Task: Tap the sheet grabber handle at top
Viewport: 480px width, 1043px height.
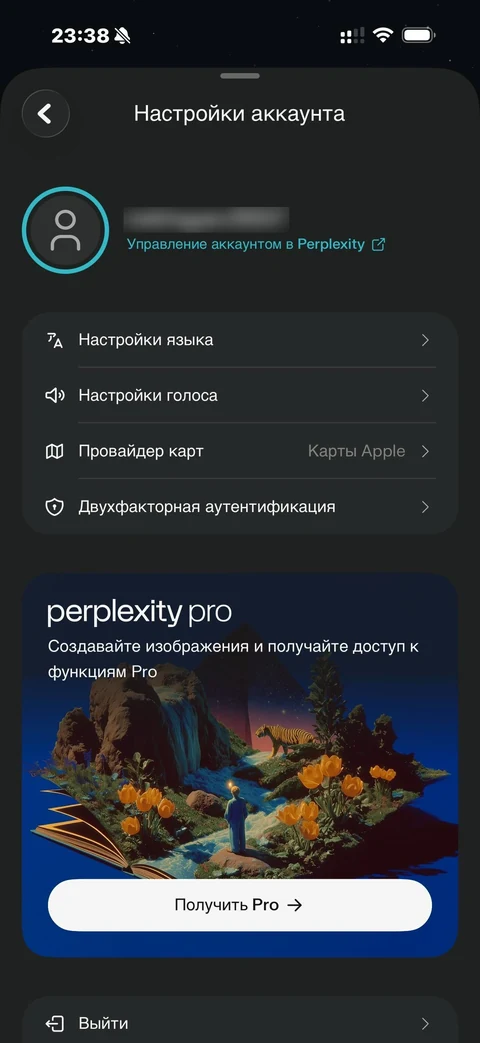Action: (240, 76)
